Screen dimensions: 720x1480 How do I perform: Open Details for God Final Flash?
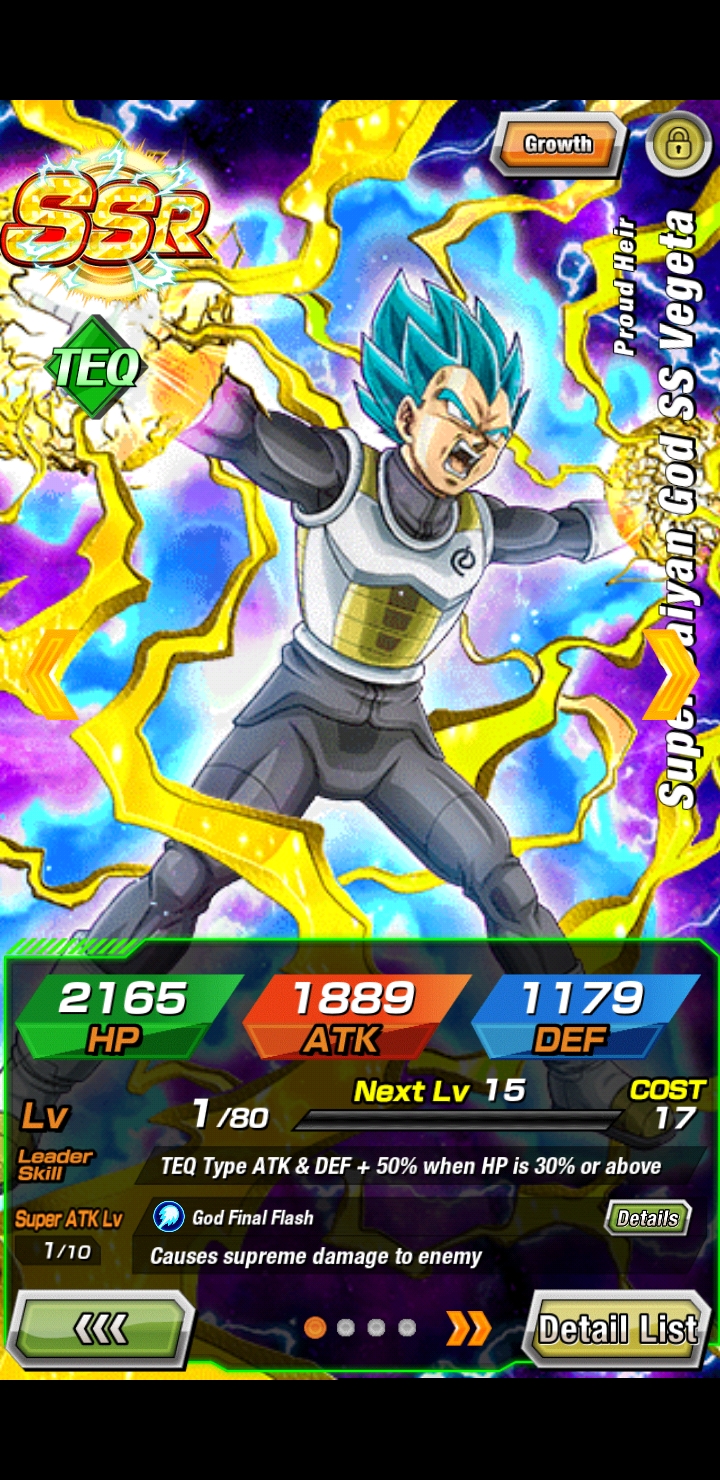tap(648, 1218)
